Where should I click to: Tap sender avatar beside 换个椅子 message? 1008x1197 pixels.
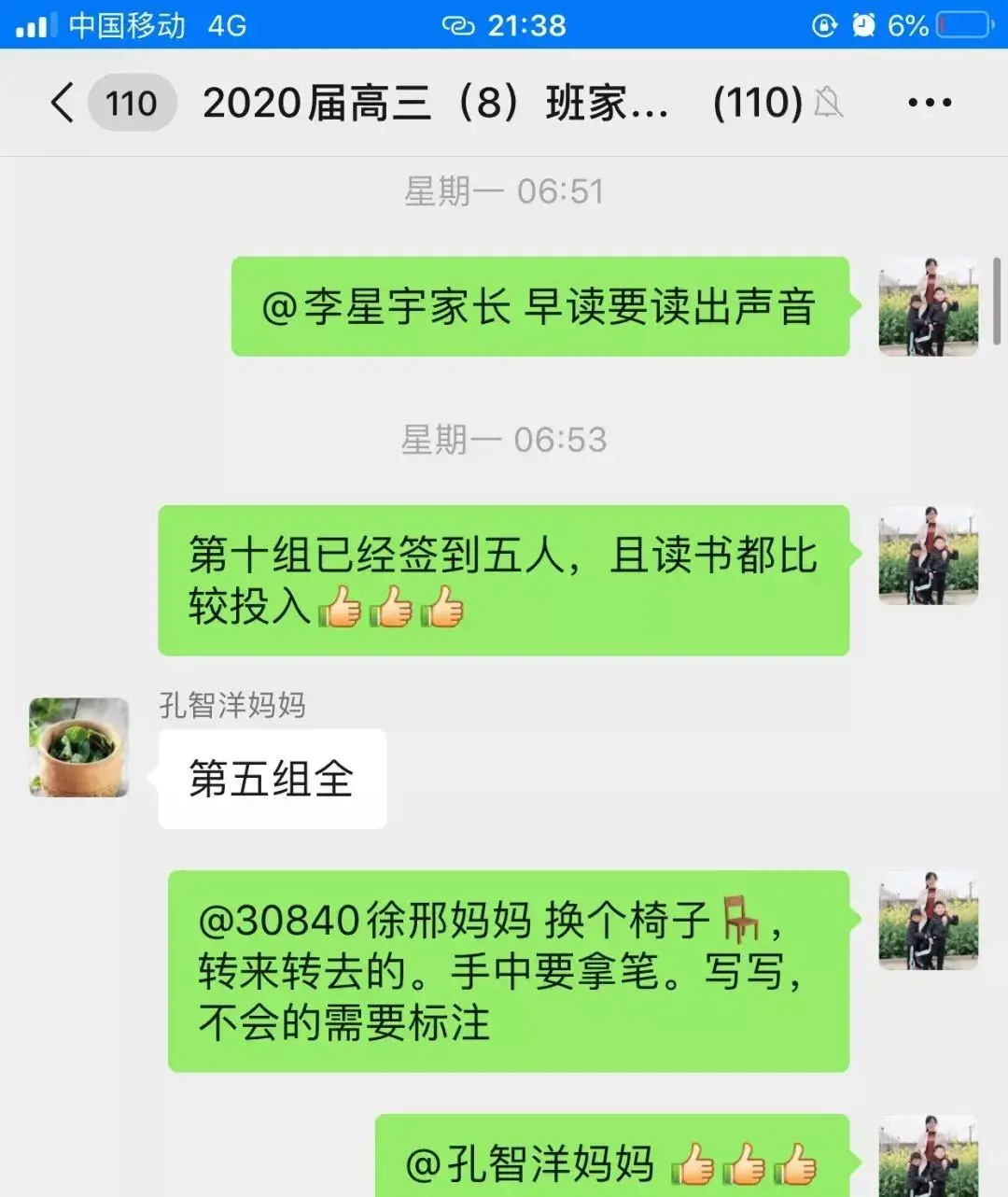pyautogui.click(x=928, y=921)
